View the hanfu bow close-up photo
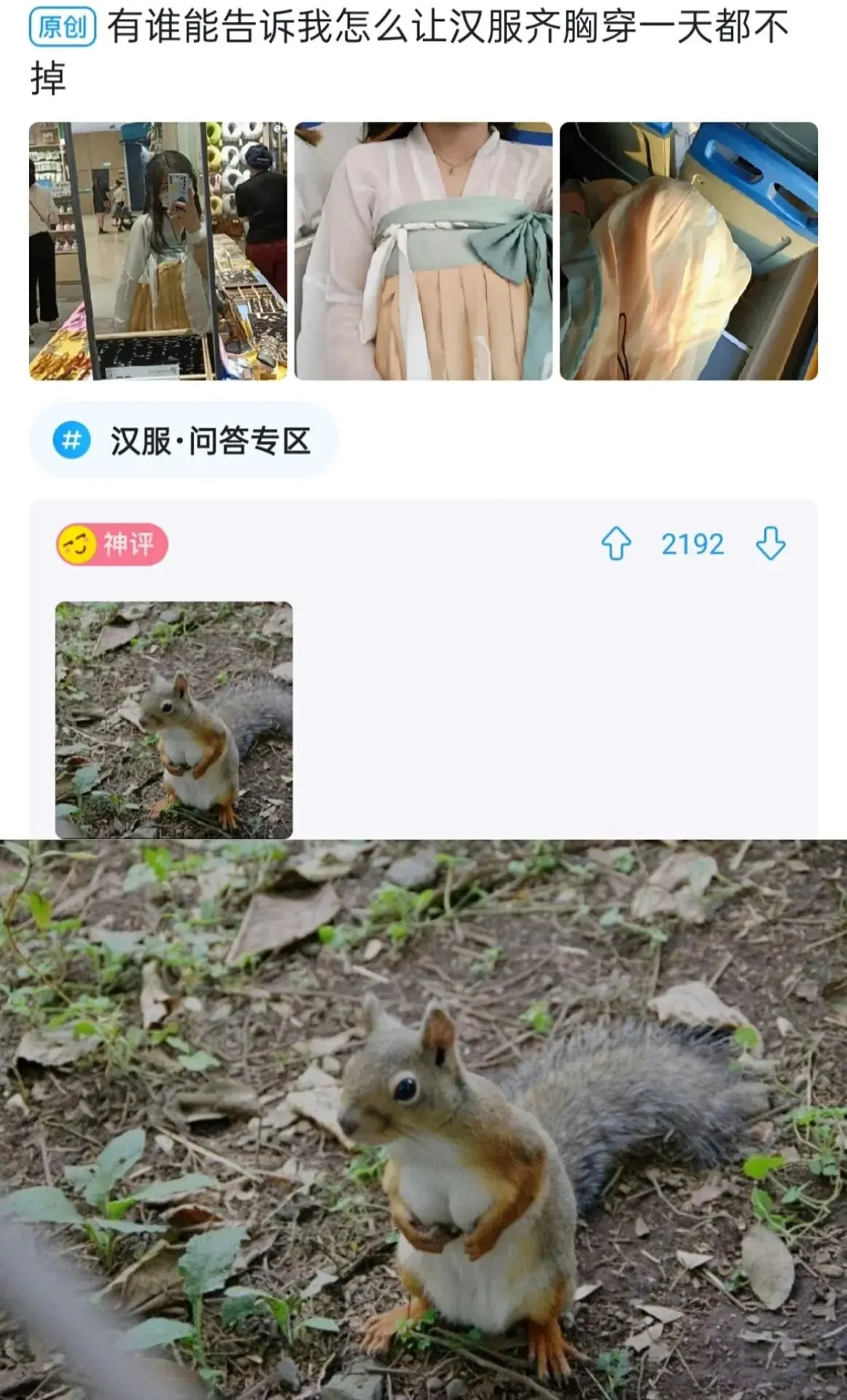This screenshot has height=1400, width=847. pyautogui.click(x=423, y=251)
